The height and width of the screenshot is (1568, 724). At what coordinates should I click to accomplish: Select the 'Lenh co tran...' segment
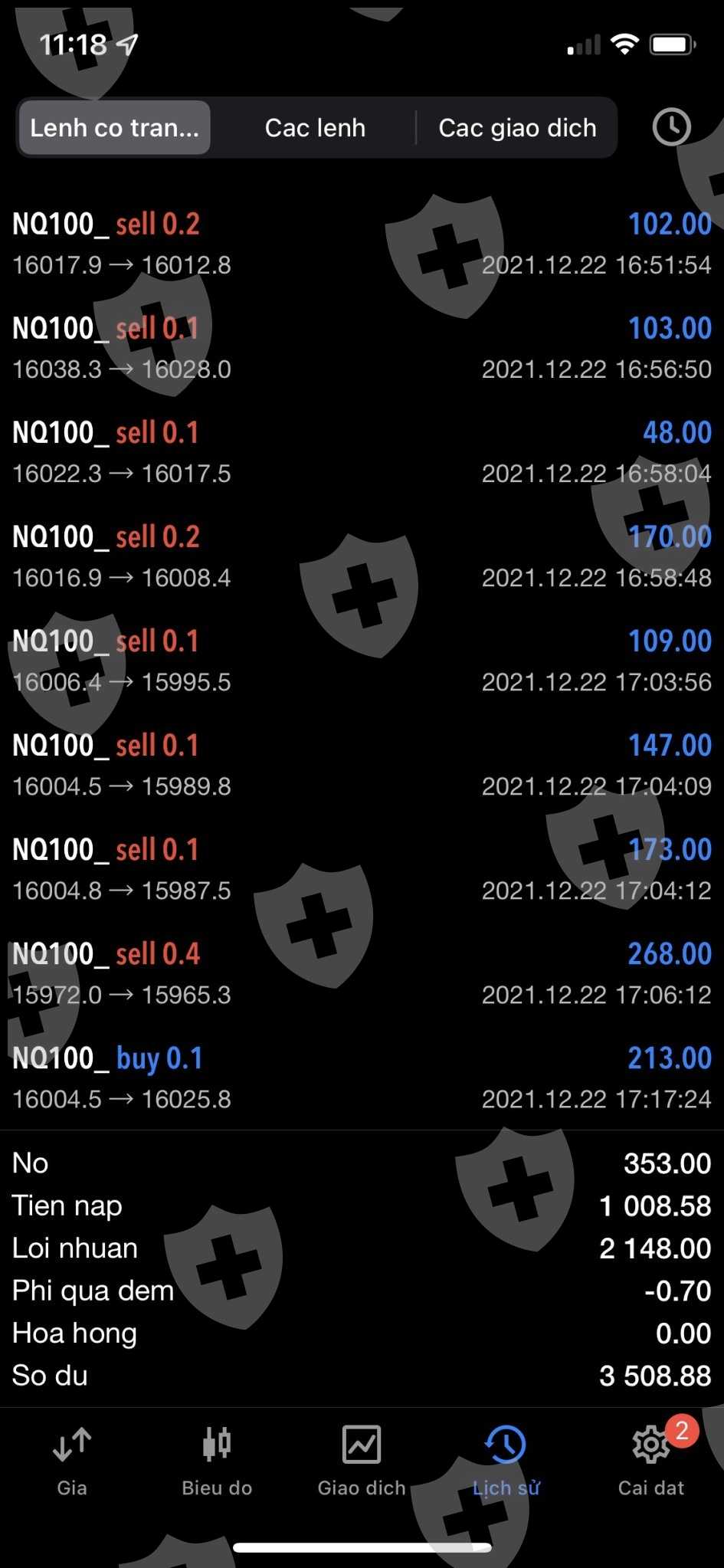[x=114, y=128]
